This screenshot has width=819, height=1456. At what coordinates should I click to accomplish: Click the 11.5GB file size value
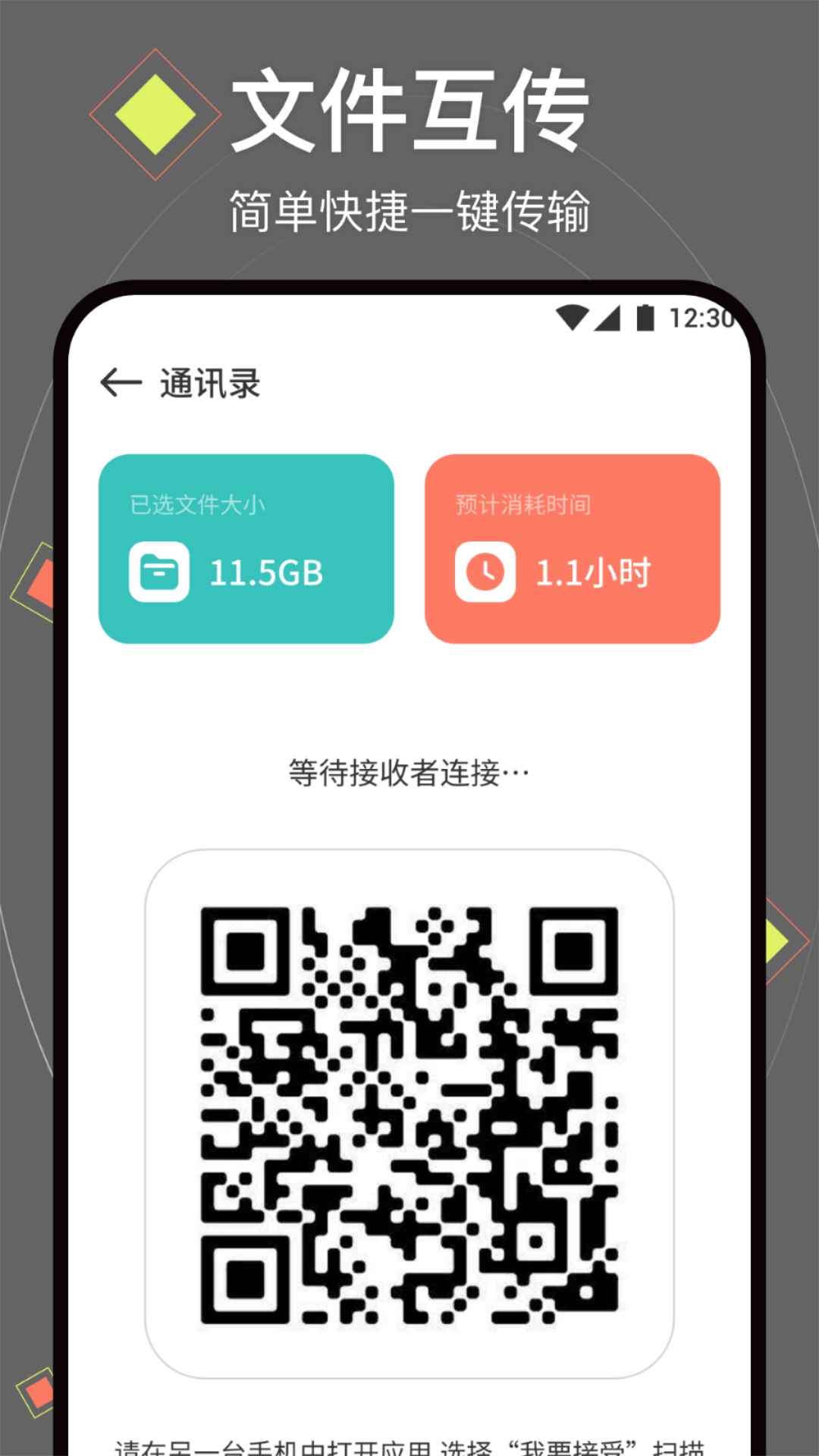coord(265,574)
